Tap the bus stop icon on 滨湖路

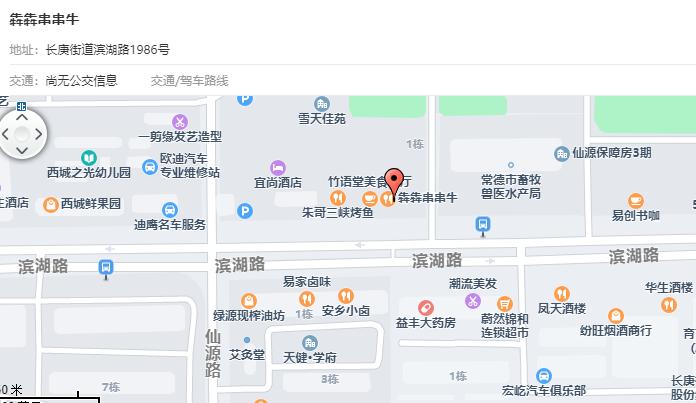pyautogui.click(x=106, y=267)
